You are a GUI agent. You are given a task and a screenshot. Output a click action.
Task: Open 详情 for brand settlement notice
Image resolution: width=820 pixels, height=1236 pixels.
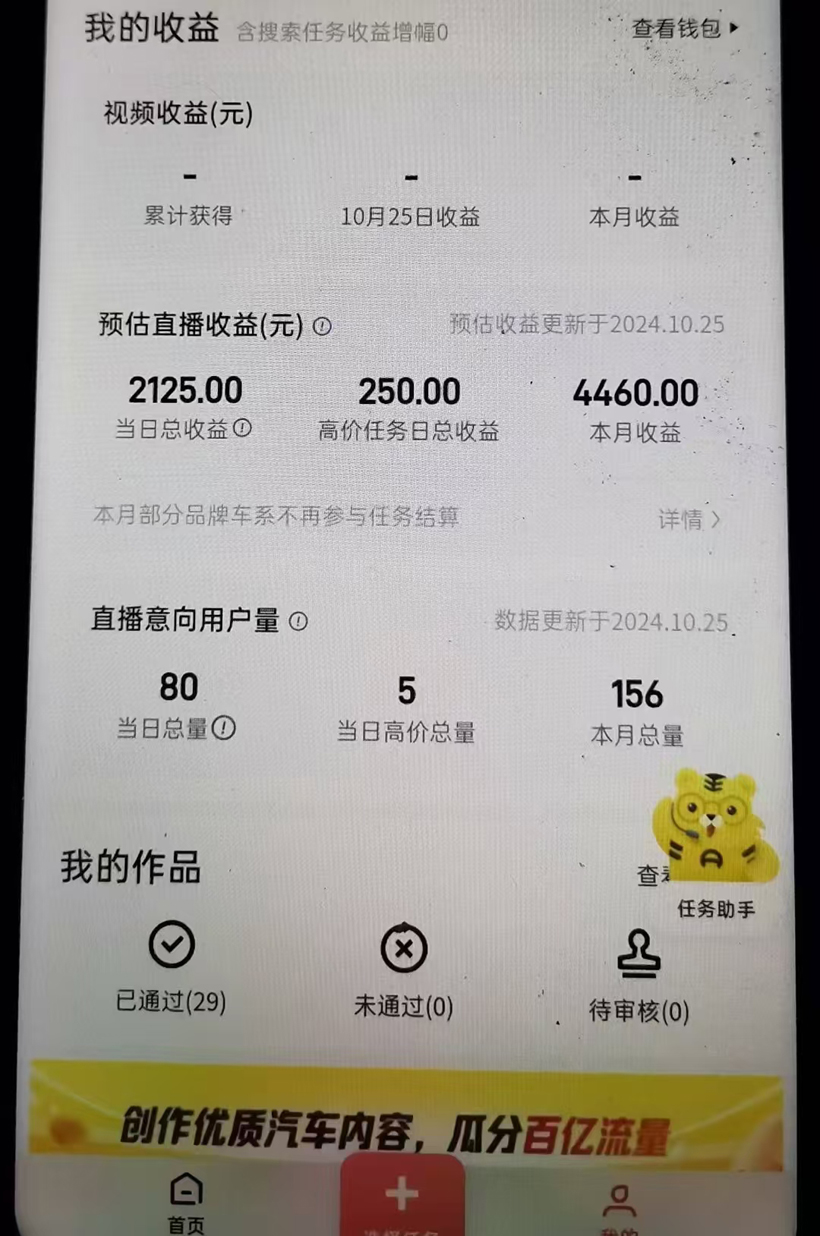(x=689, y=519)
